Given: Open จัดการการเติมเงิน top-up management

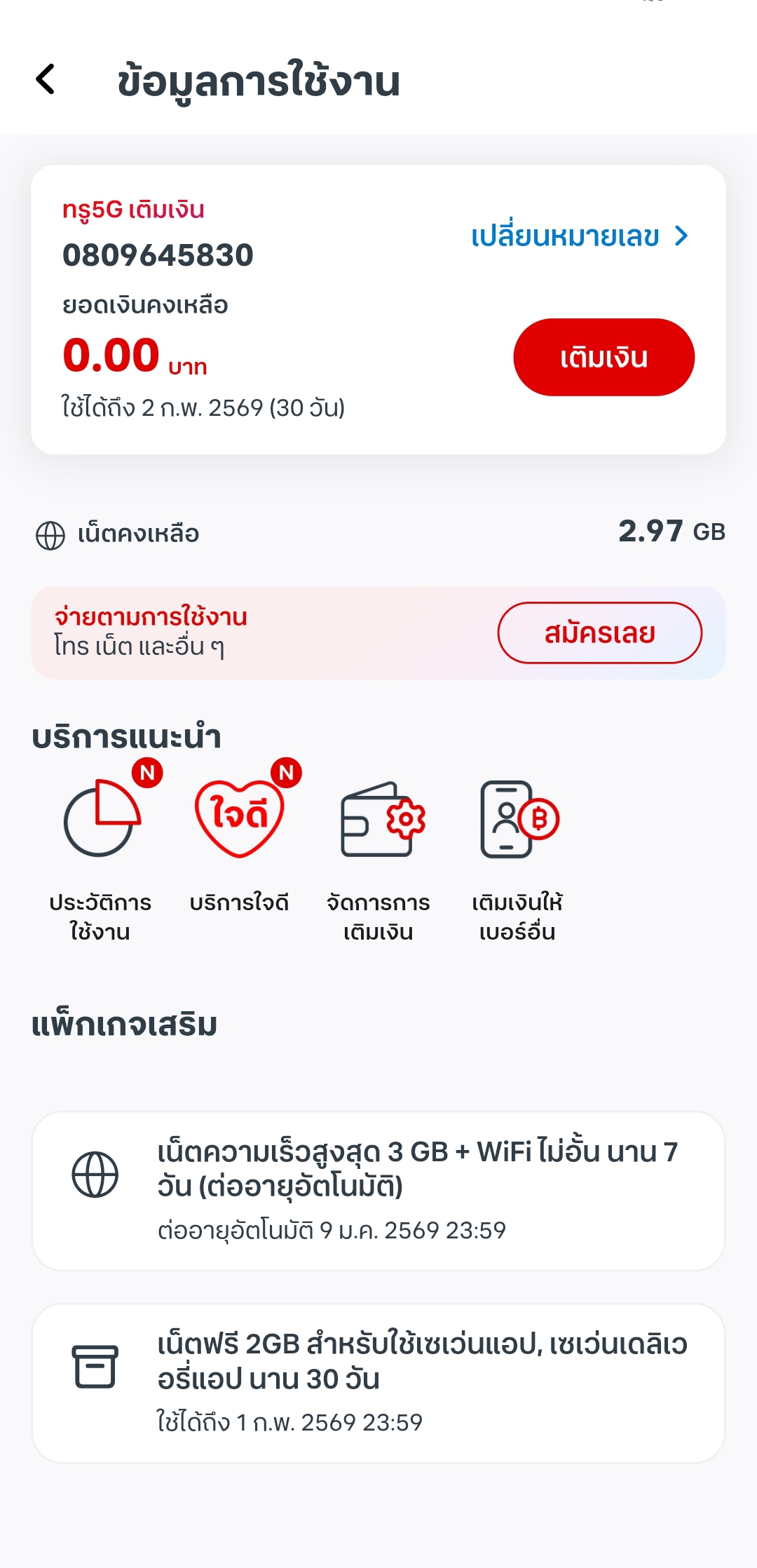Looking at the screenshot, I should coord(378,856).
